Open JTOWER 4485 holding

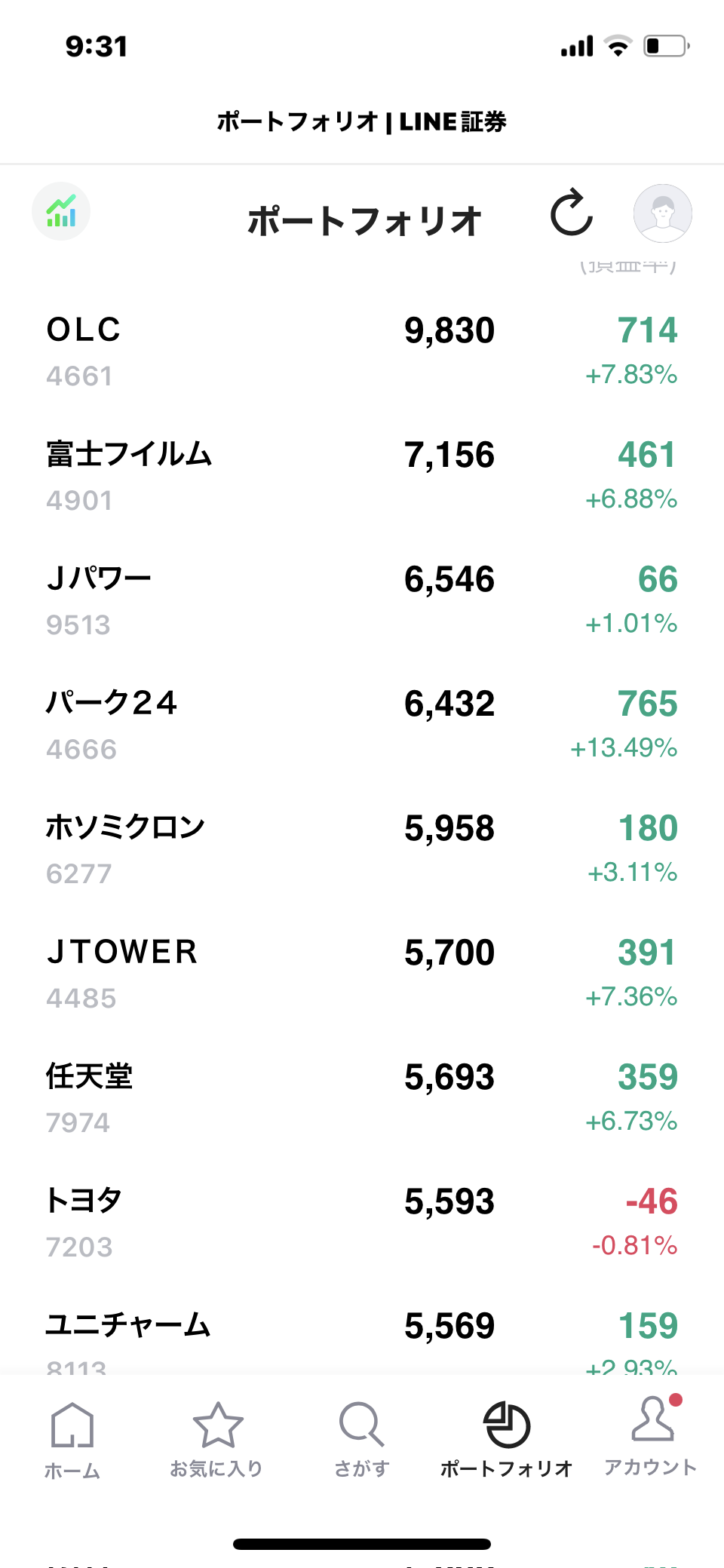(362, 974)
